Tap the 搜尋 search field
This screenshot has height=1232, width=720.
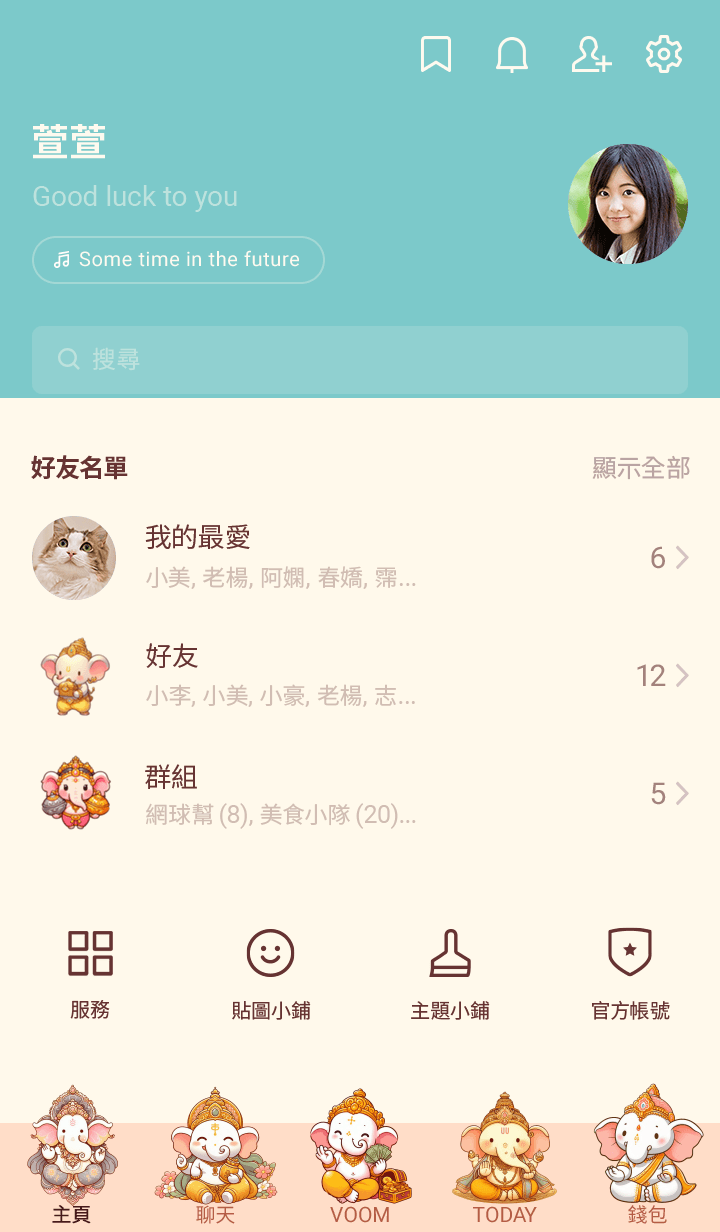(x=360, y=360)
